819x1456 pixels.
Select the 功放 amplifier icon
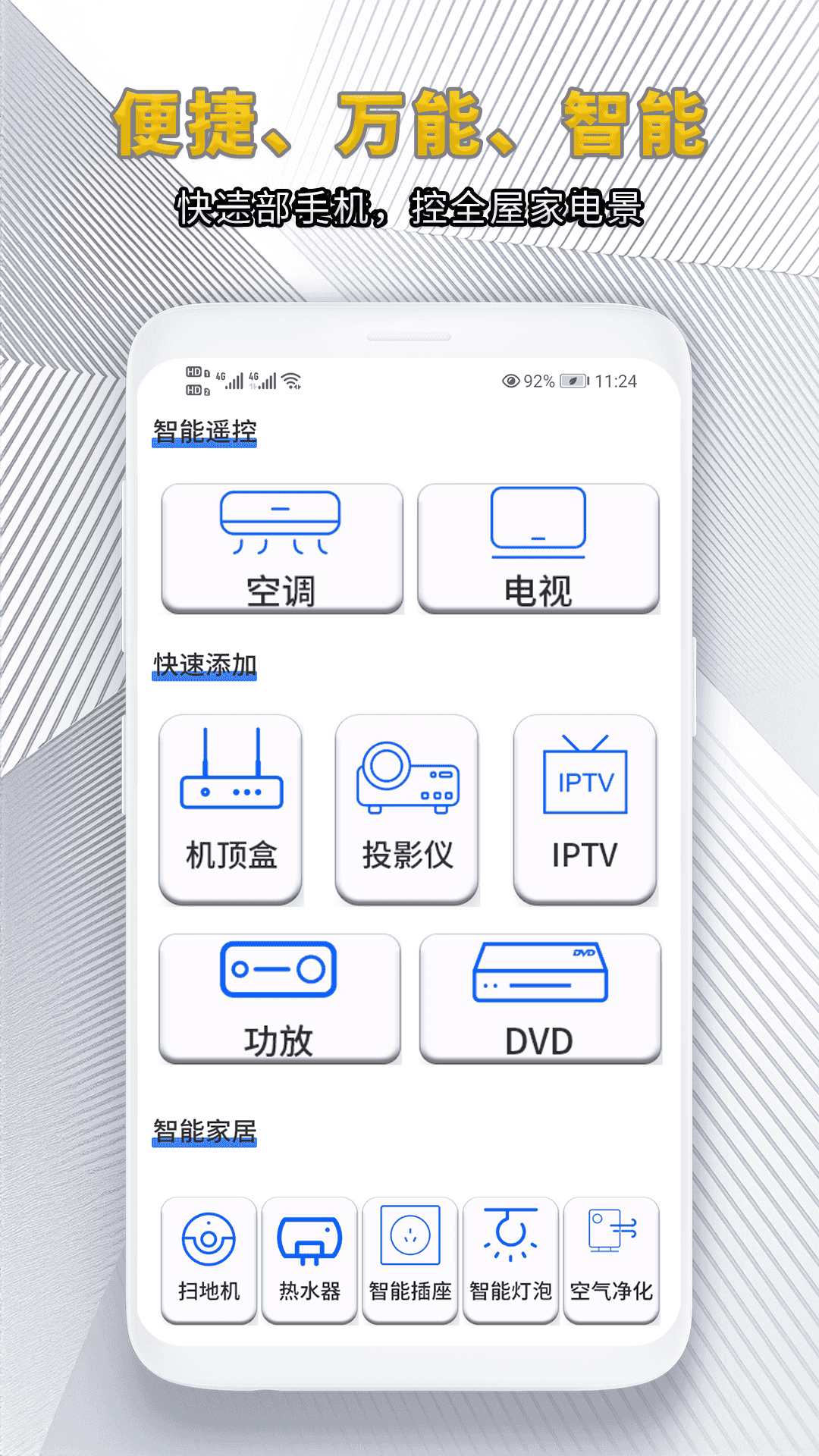[x=279, y=997]
